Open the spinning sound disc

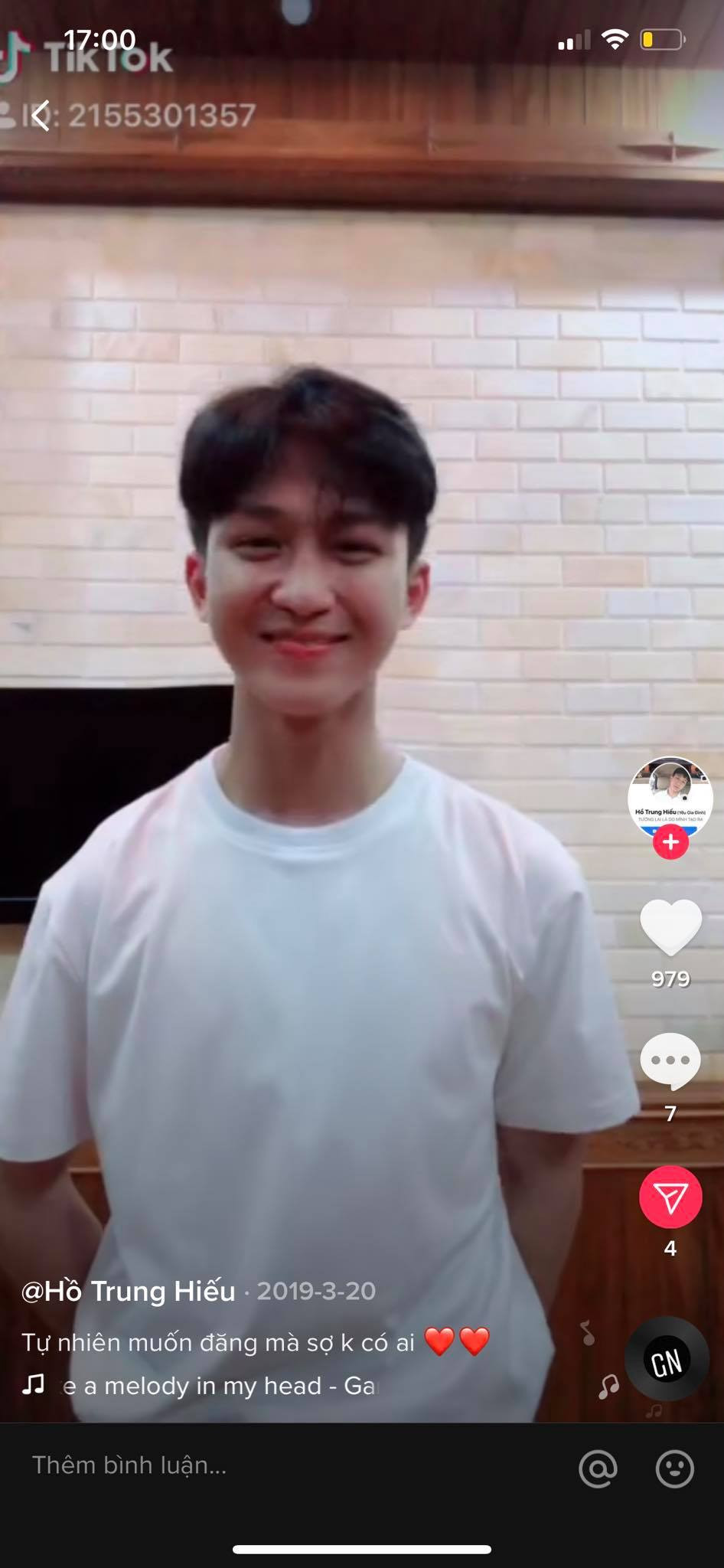click(667, 1361)
